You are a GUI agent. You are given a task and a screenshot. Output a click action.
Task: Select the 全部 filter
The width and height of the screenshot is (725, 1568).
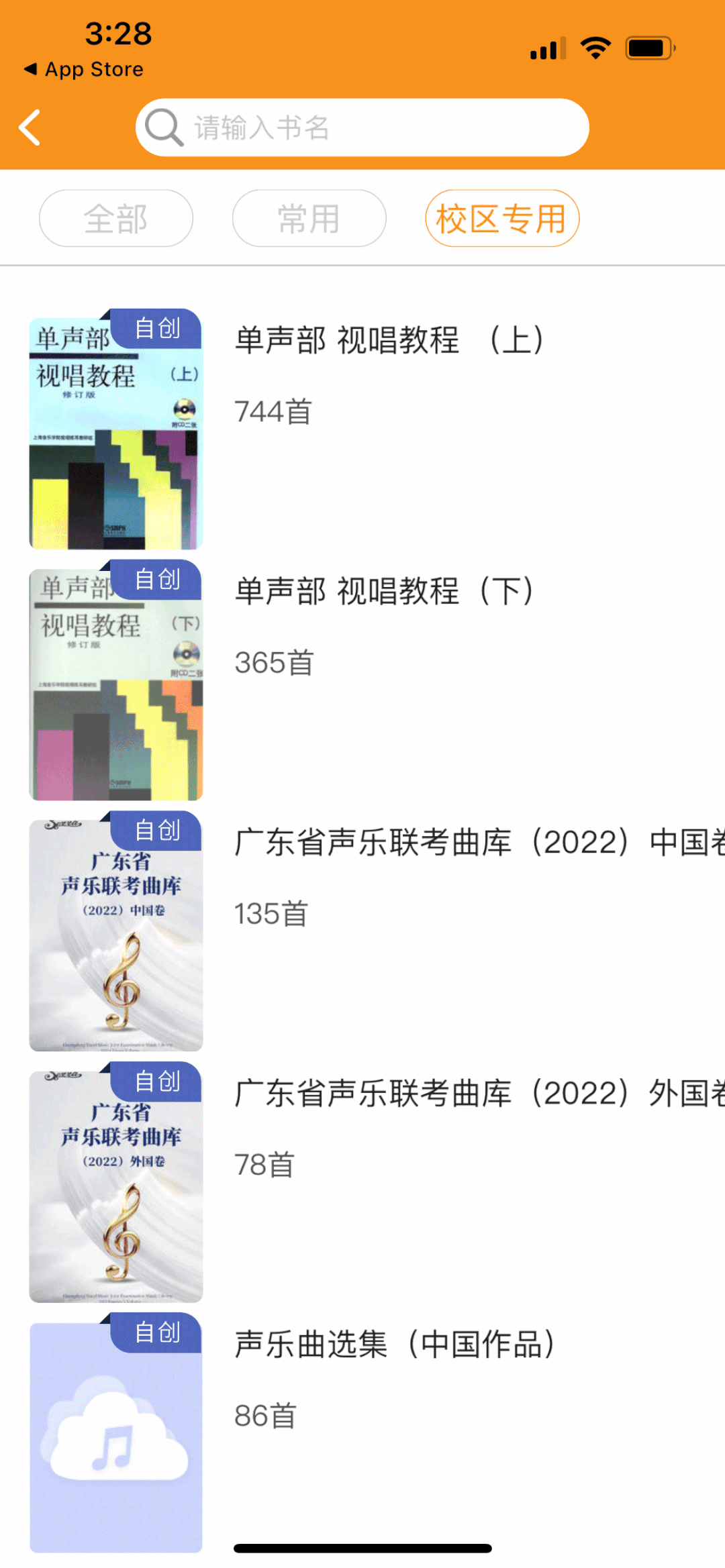point(115,217)
